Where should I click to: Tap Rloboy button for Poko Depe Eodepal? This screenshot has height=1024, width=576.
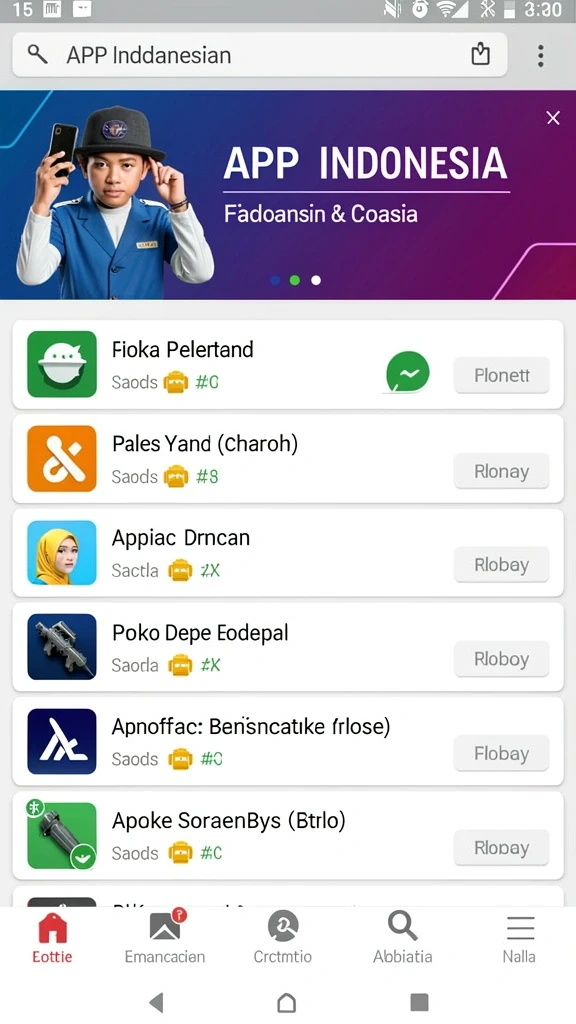point(502,659)
